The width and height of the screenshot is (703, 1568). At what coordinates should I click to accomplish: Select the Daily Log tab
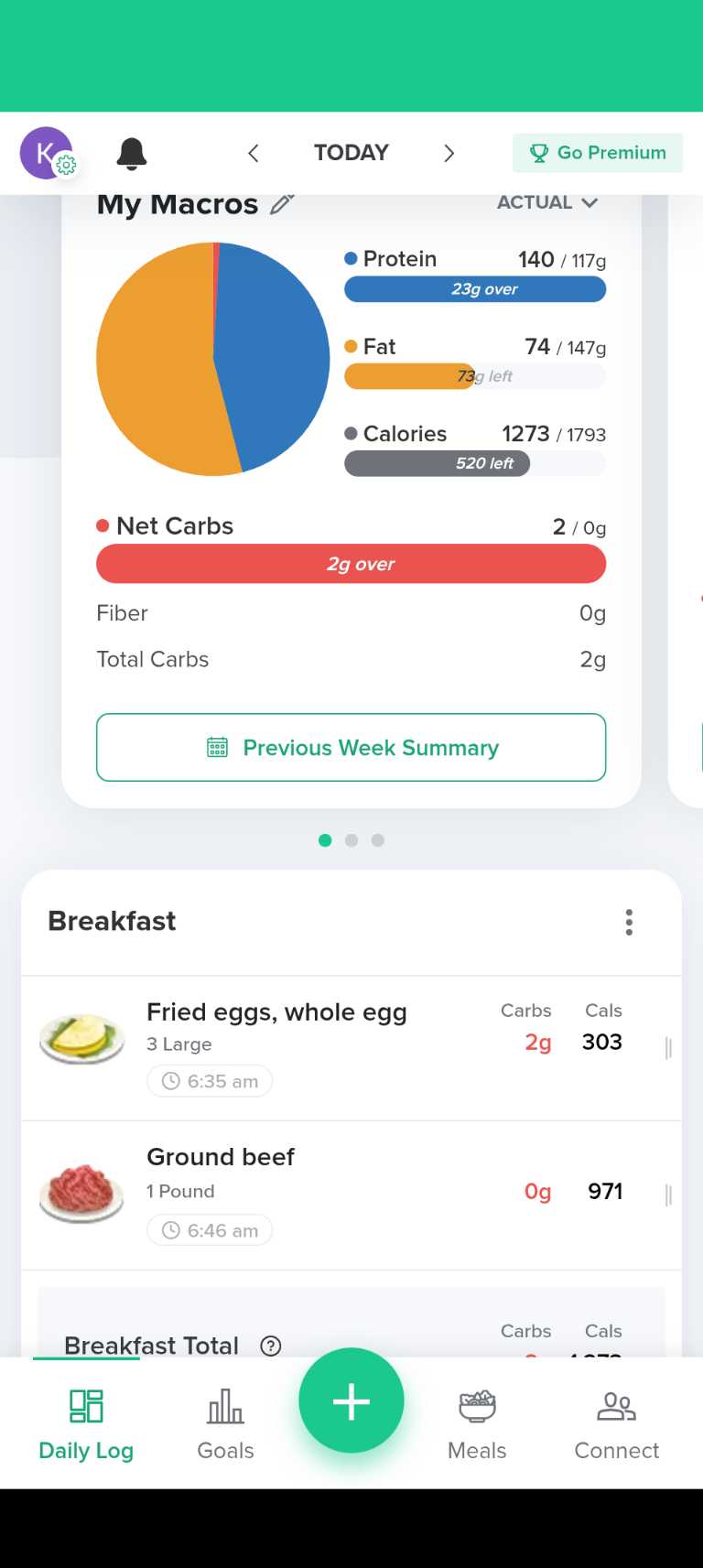click(86, 1422)
